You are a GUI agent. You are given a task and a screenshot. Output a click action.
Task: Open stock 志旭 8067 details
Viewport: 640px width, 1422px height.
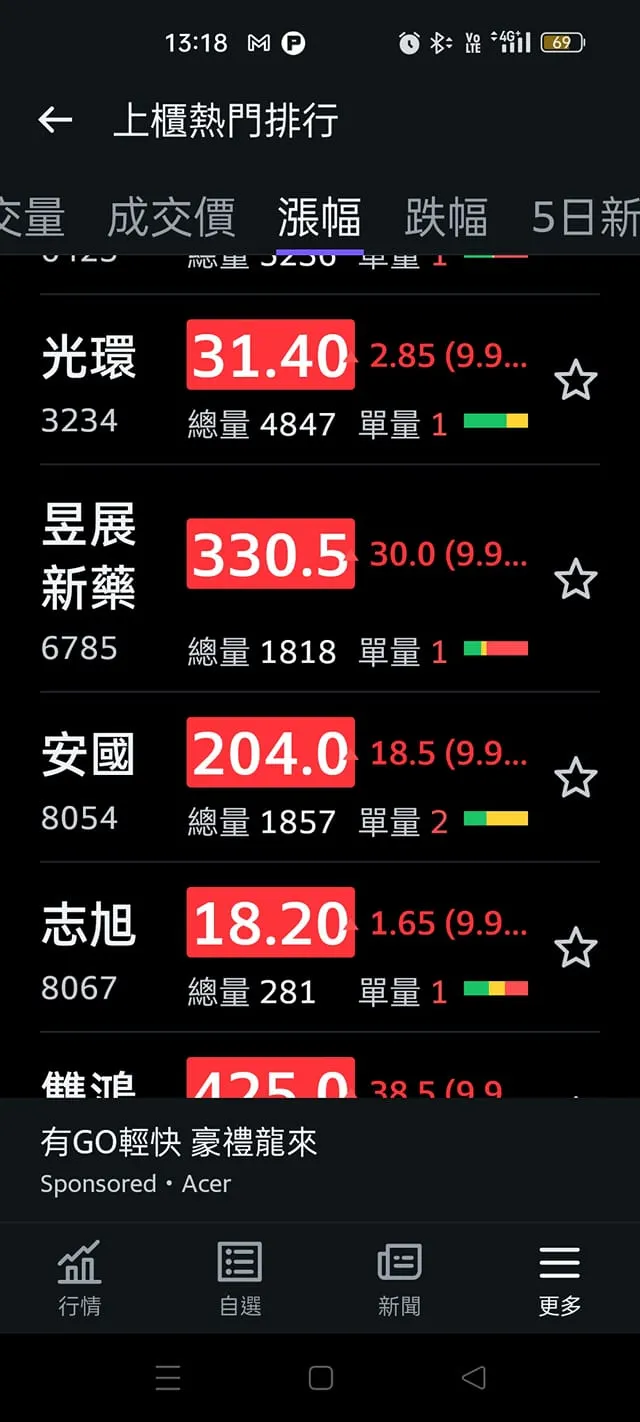(x=88, y=948)
